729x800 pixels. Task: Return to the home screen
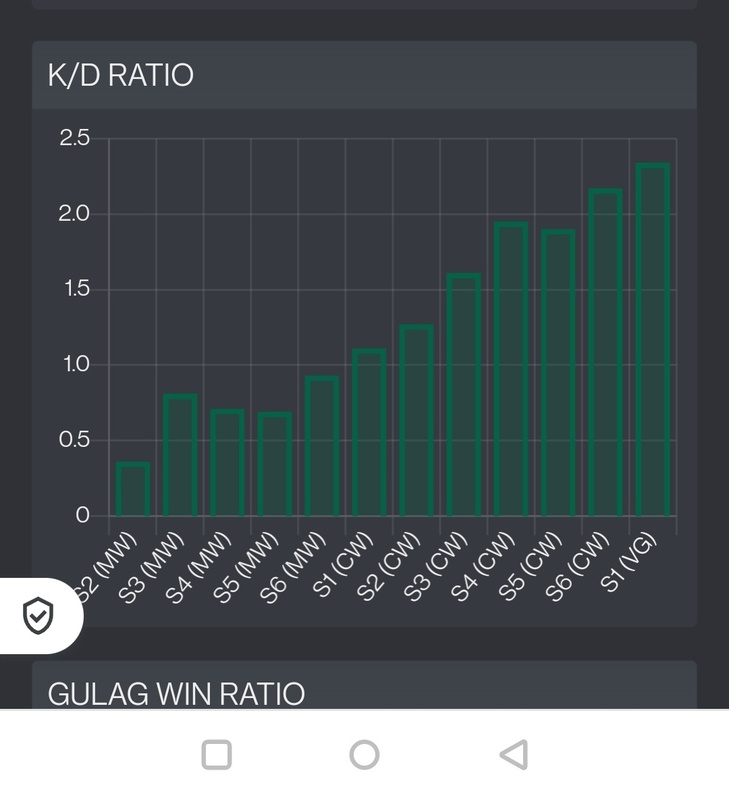364,754
